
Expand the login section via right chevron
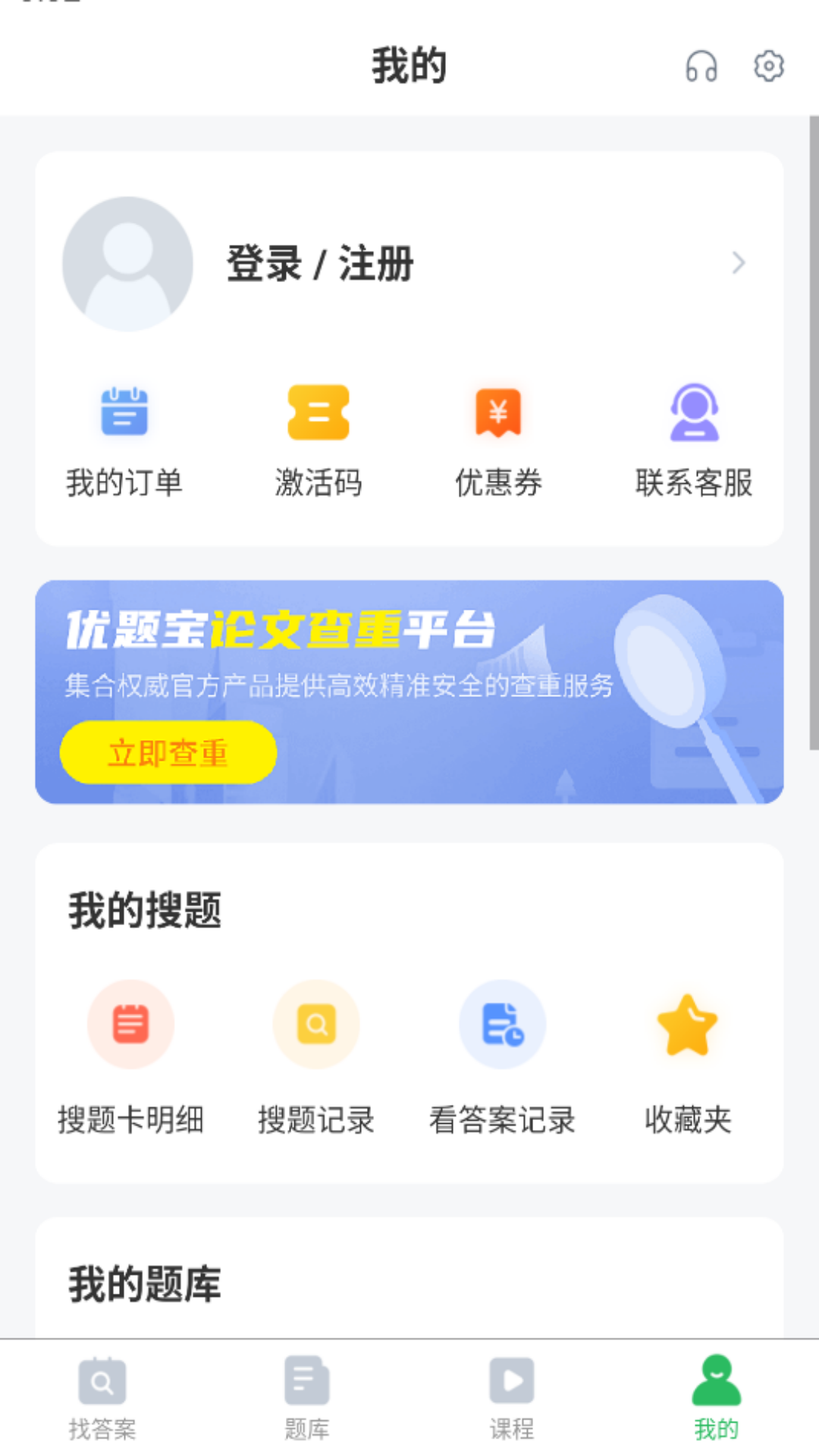click(x=739, y=263)
